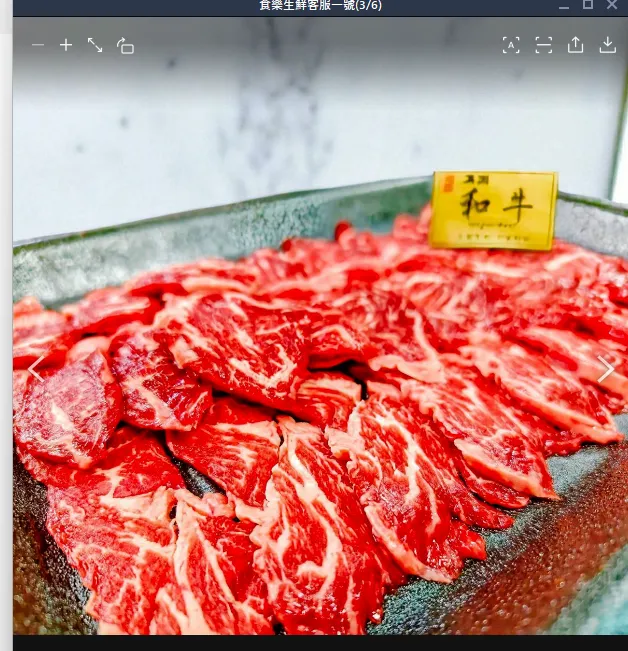Minimize the viewer window
The image size is (628, 651).
pos(562,5)
